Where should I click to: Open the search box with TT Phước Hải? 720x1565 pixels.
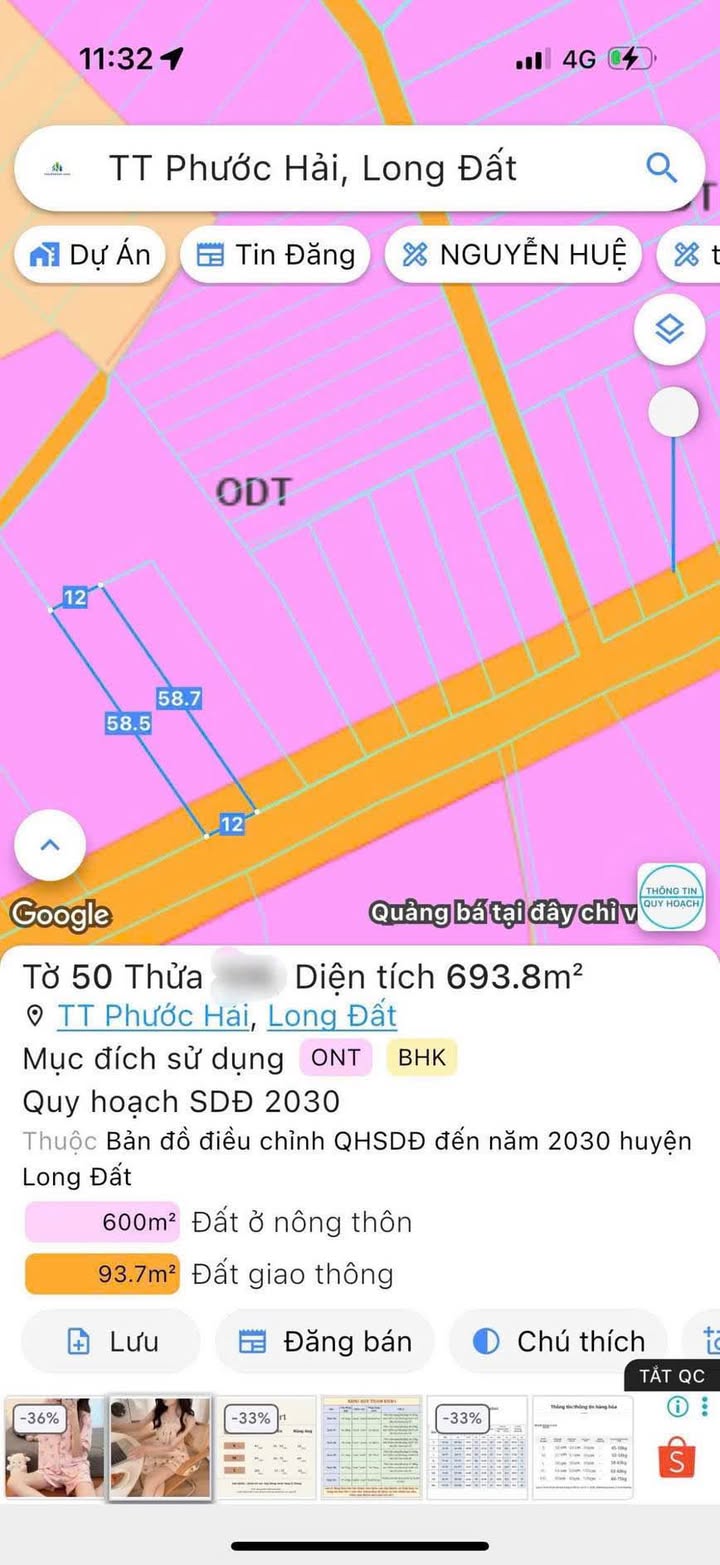click(x=330, y=168)
